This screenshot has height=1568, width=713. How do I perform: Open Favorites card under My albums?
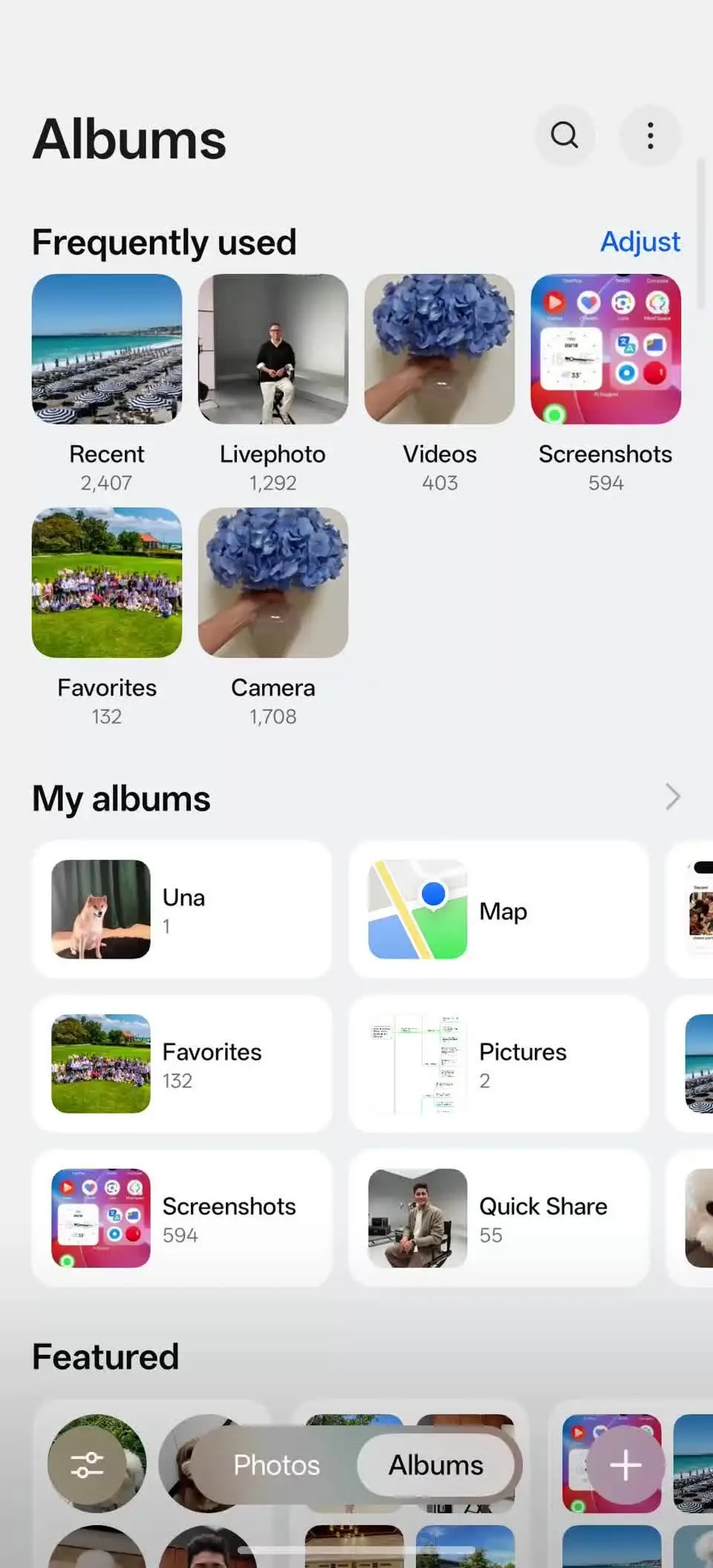[182, 1064]
